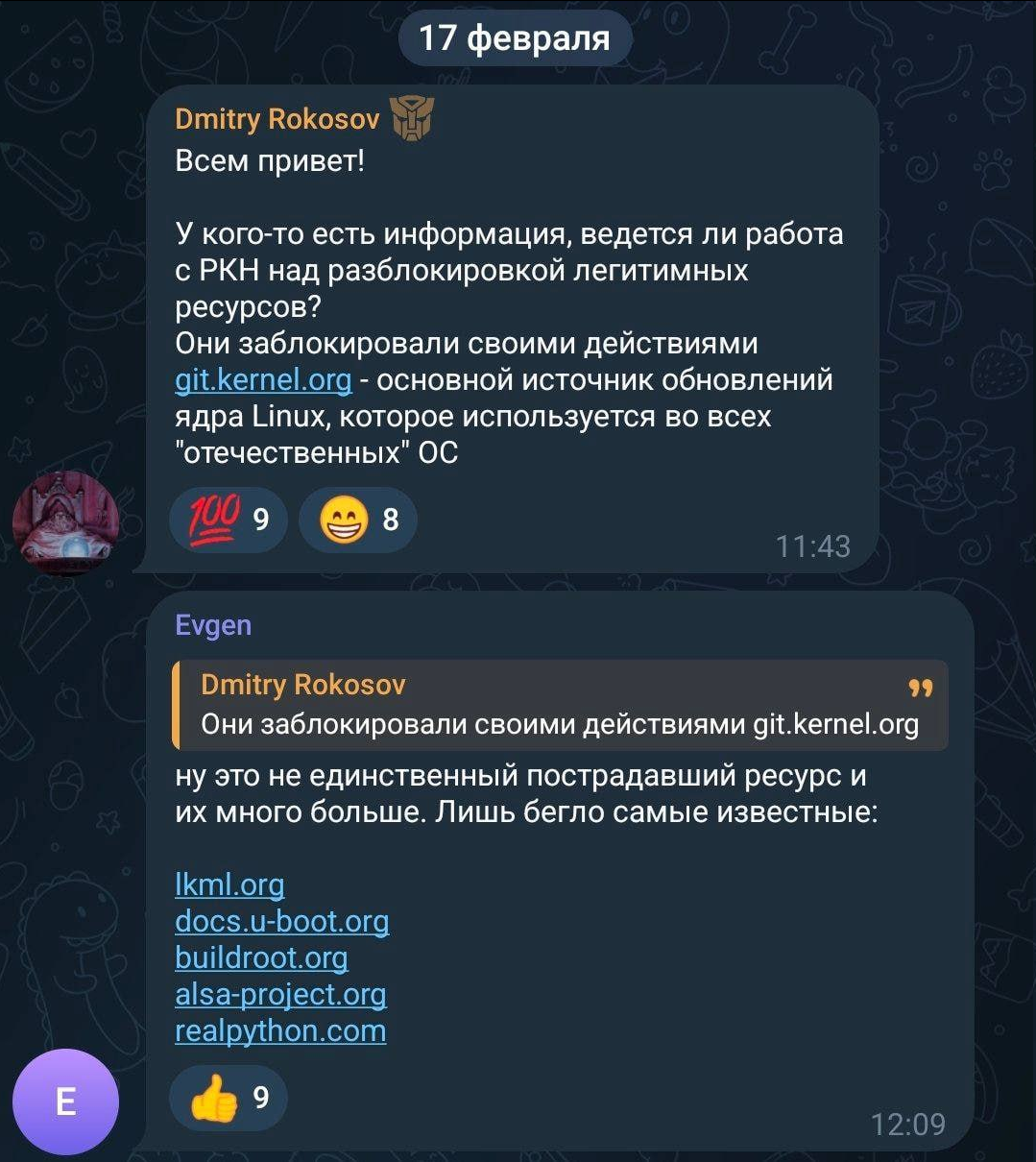Screen dimensions: 1036x1162
Task: Add thumbs-up reaction to Evgen's message
Action: pyautogui.click(x=228, y=1098)
